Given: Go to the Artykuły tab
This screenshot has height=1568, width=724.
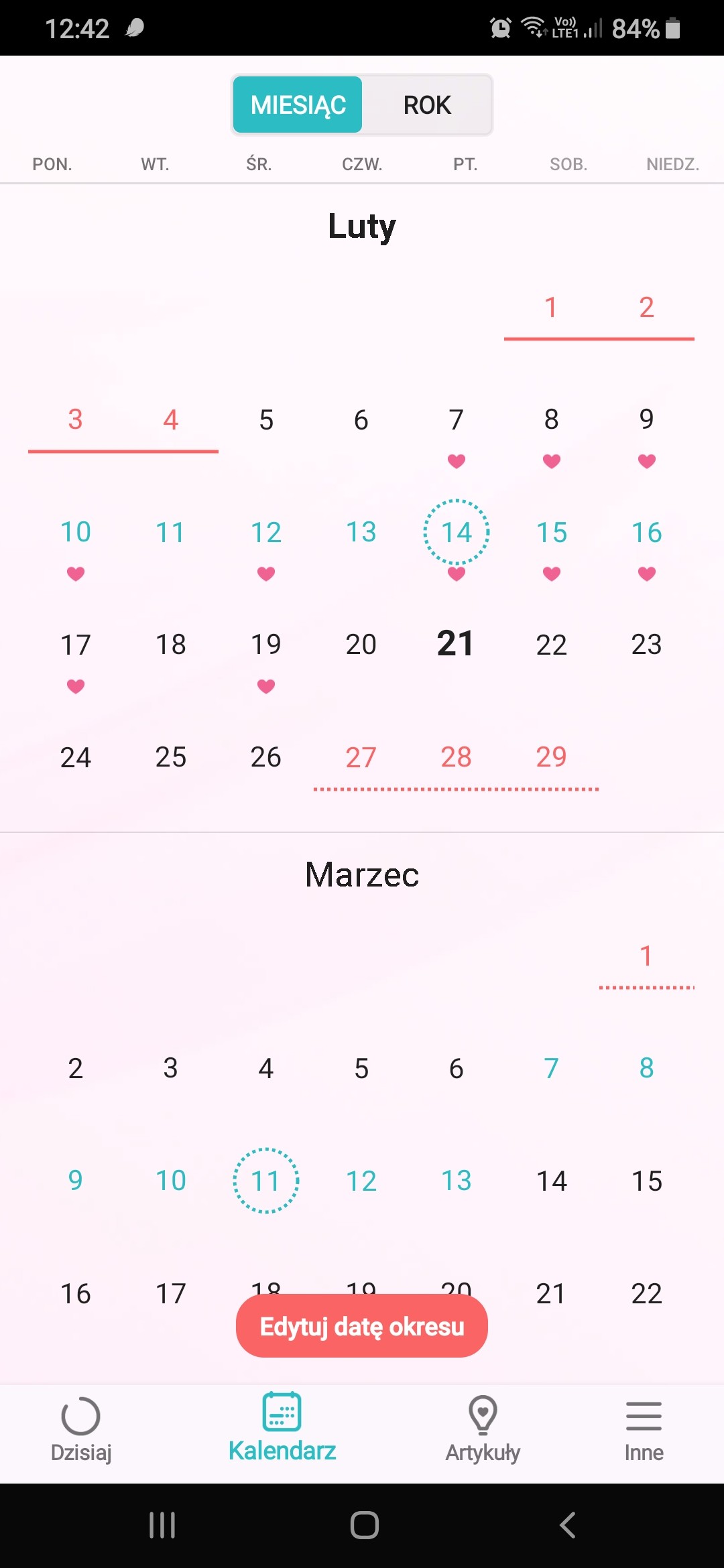Looking at the screenshot, I should (x=483, y=1428).
